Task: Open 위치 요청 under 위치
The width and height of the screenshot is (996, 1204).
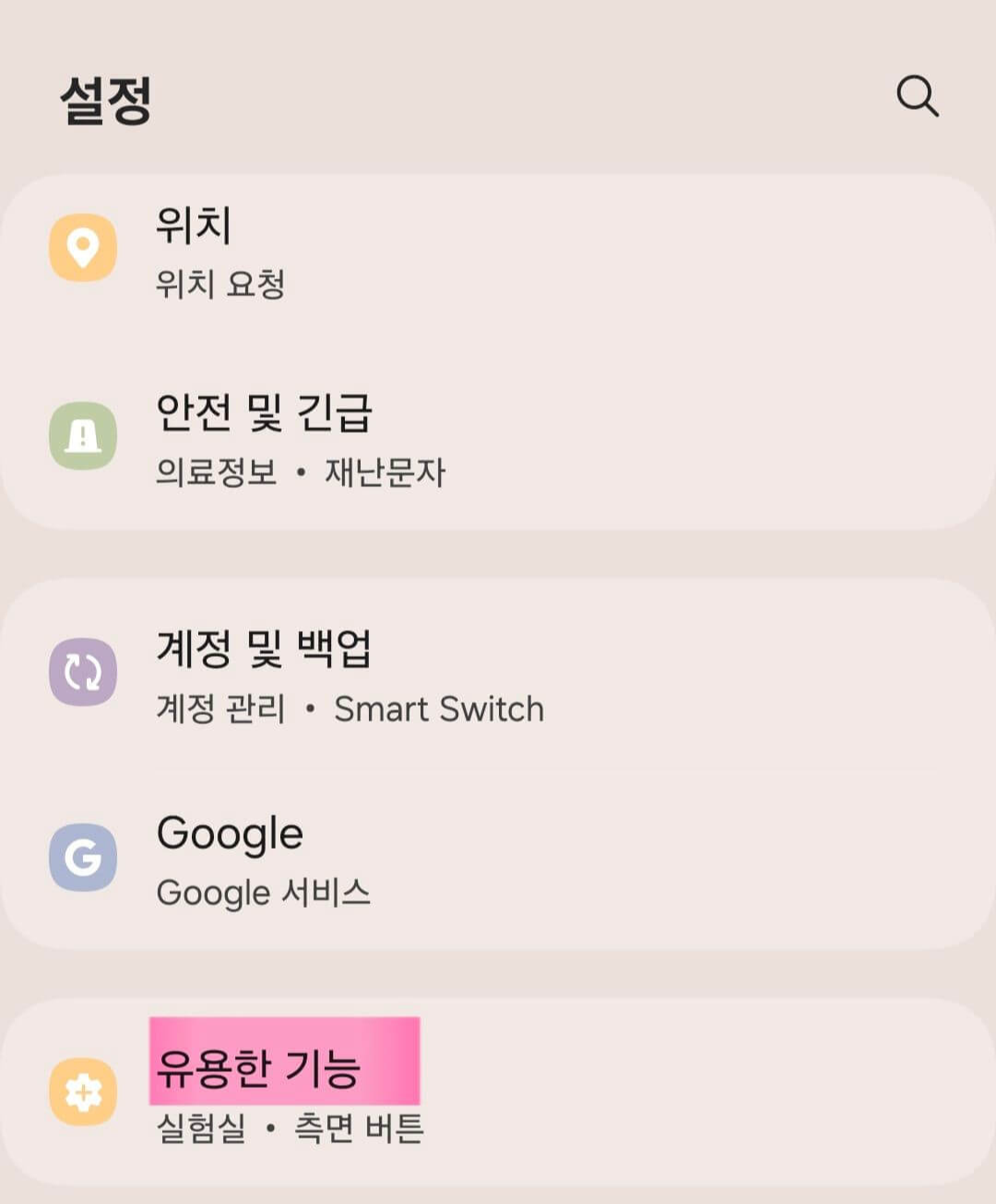Action: click(220, 285)
